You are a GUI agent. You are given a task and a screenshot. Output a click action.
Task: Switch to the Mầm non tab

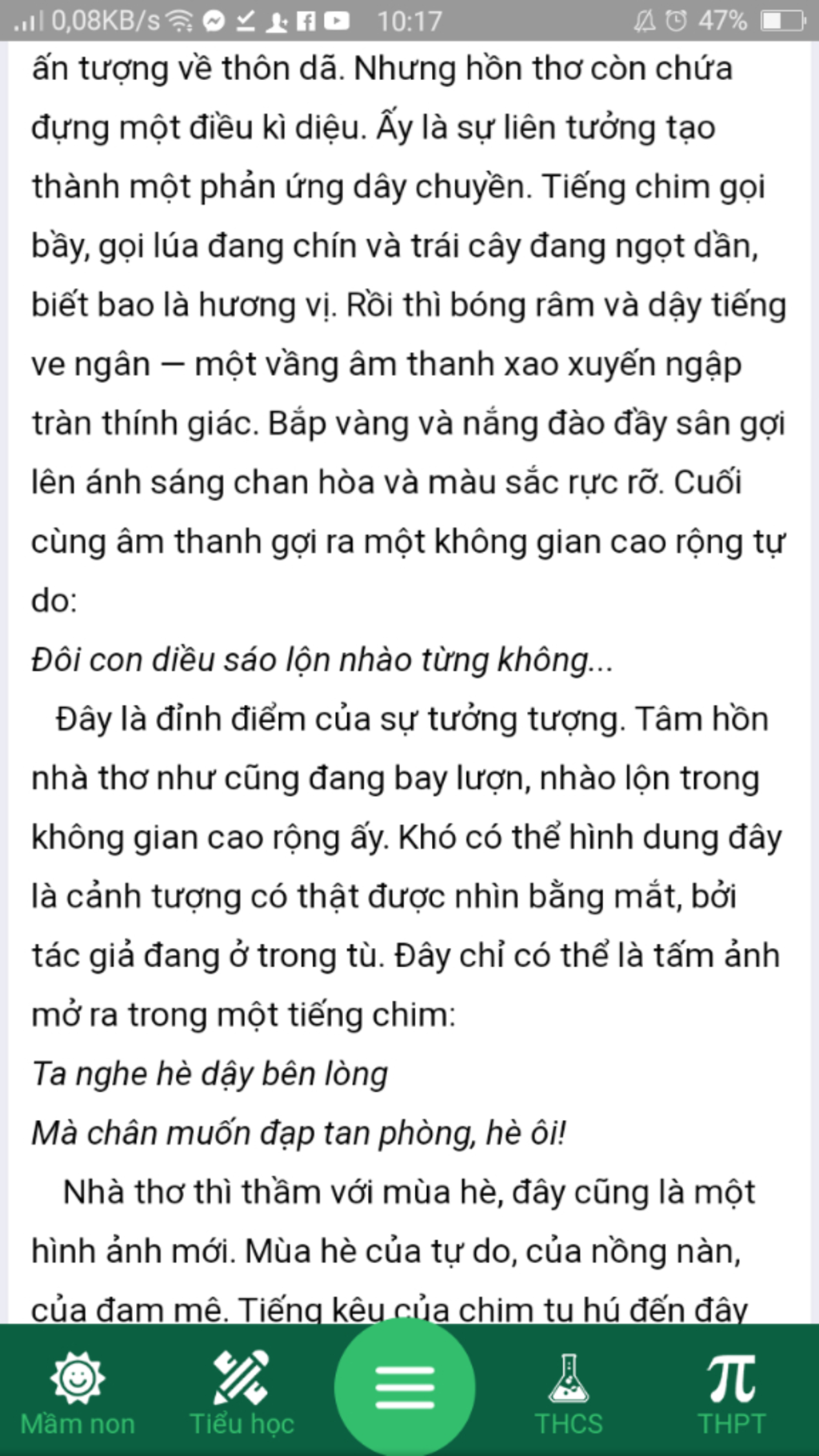coord(78,1392)
